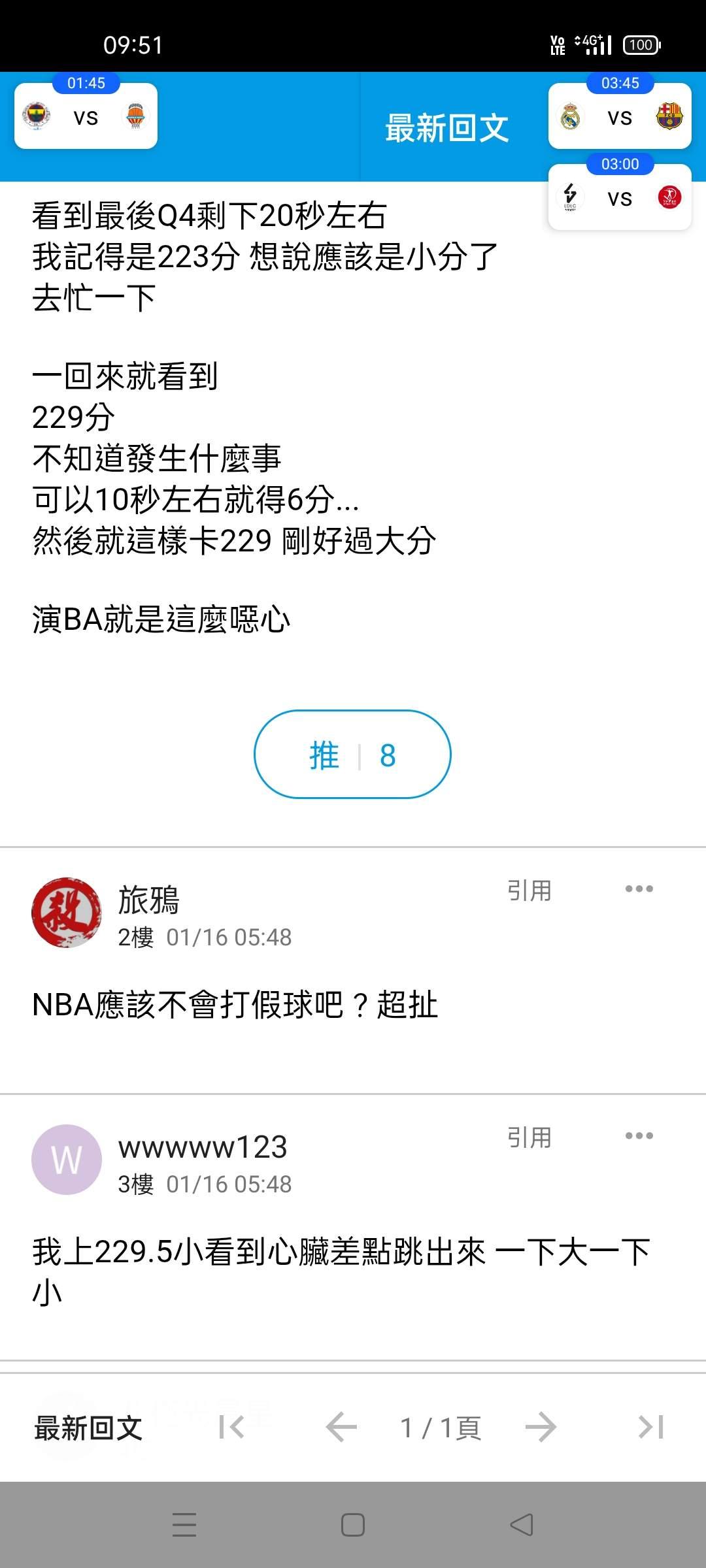
Task: Go to the next page
Action: pos(541,1428)
